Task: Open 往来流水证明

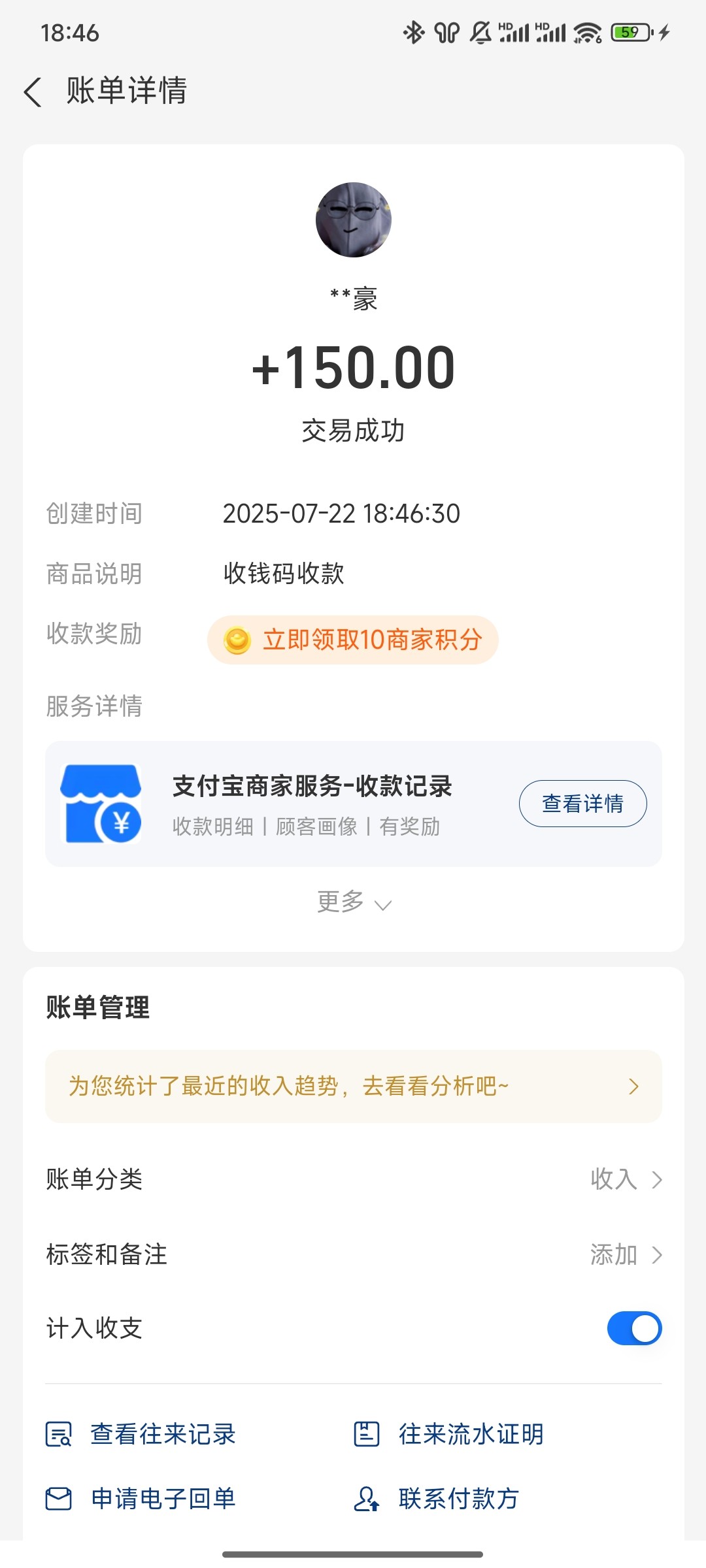Action: click(448, 1434)
